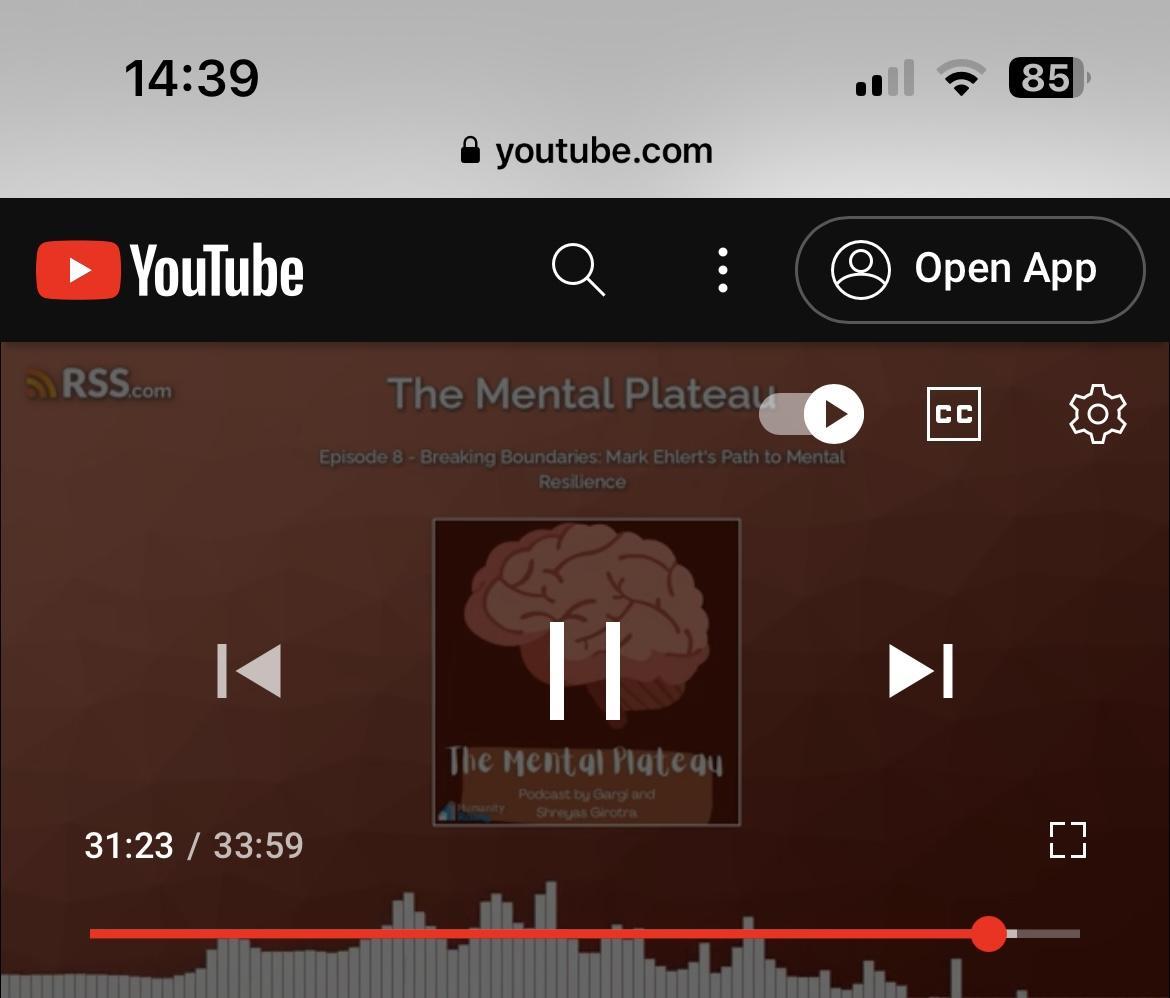Image resolution: width=1170 pixels, height=998 pixels.
Task: Tap the Open App button
Action: pyautogui.click(x=969, y=270)
